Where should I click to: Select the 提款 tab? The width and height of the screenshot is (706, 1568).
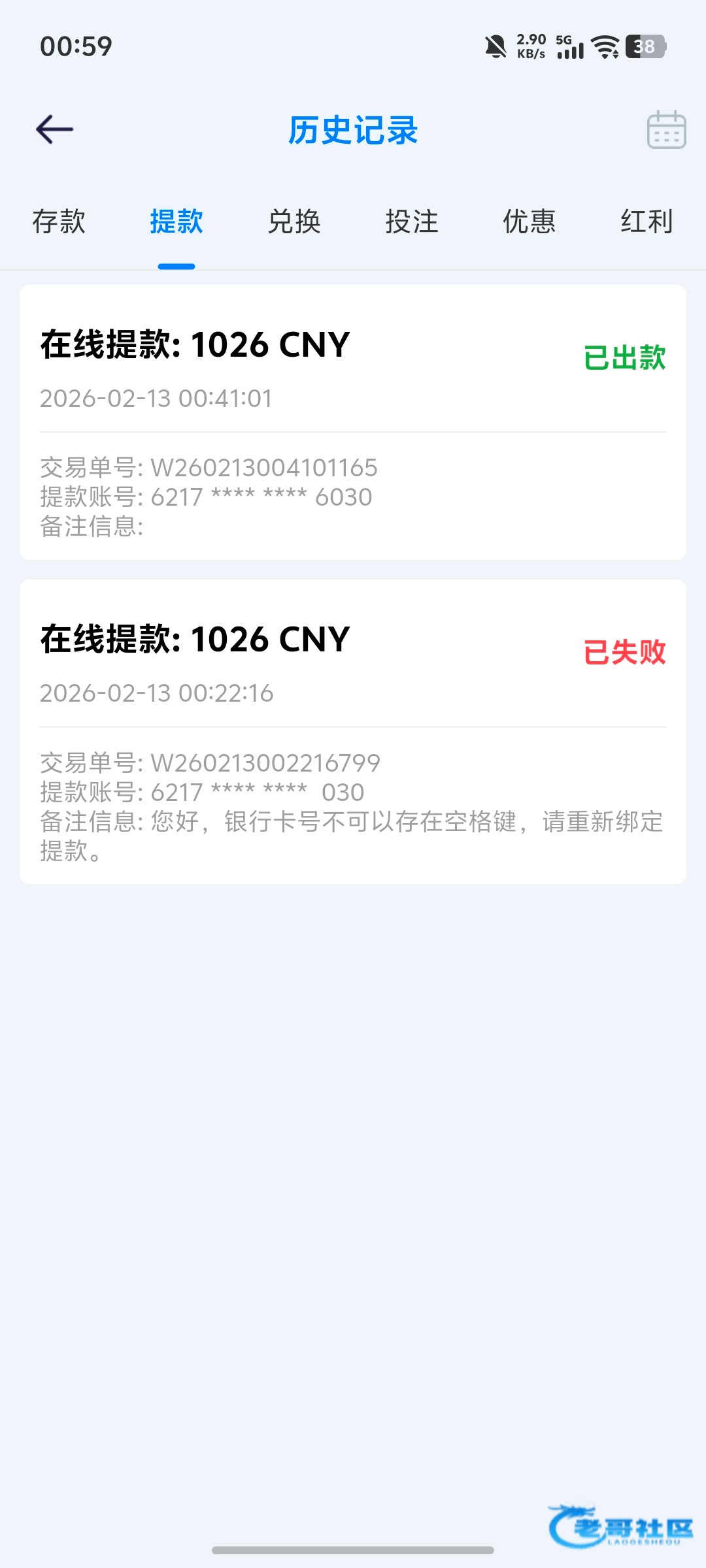click(x=176, y=222)
